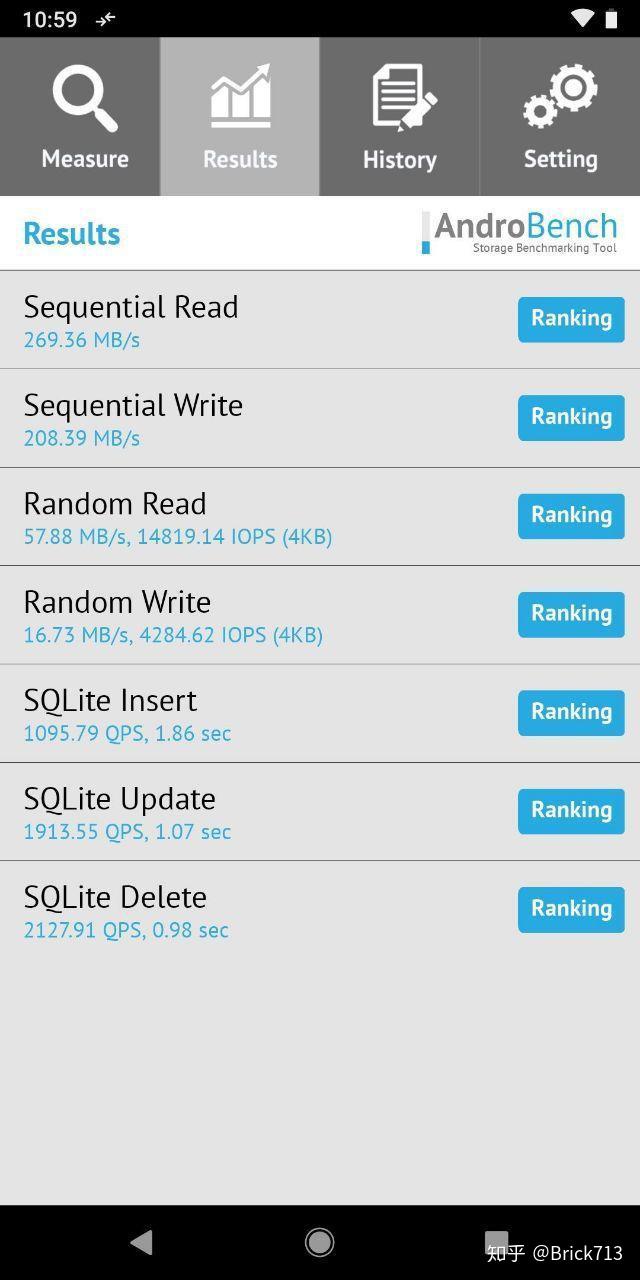
Task: Check SQLite Insert ranking
Action: click(571, 712)
